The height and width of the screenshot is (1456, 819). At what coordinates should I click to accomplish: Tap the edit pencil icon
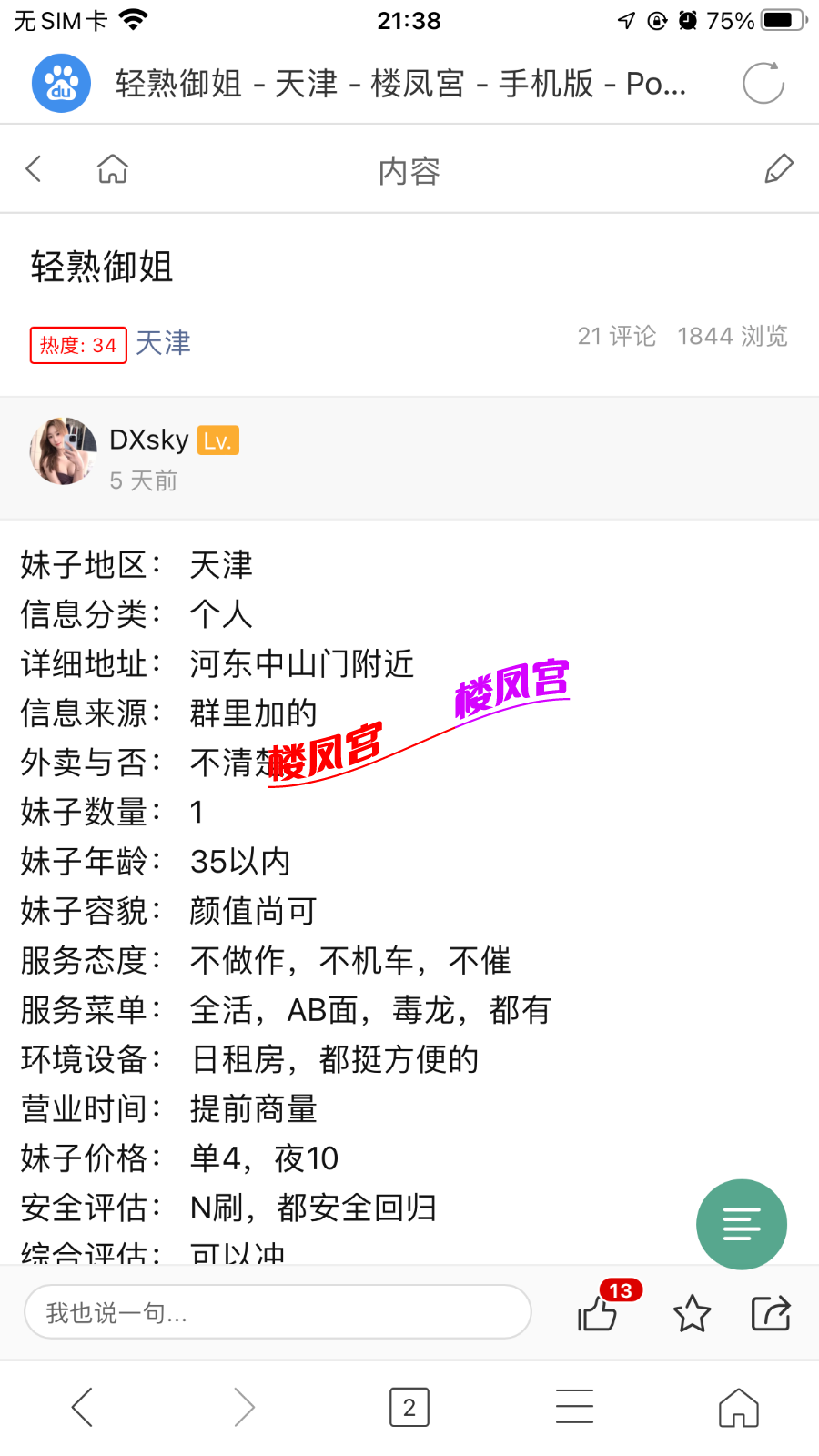tap(779, 168)
